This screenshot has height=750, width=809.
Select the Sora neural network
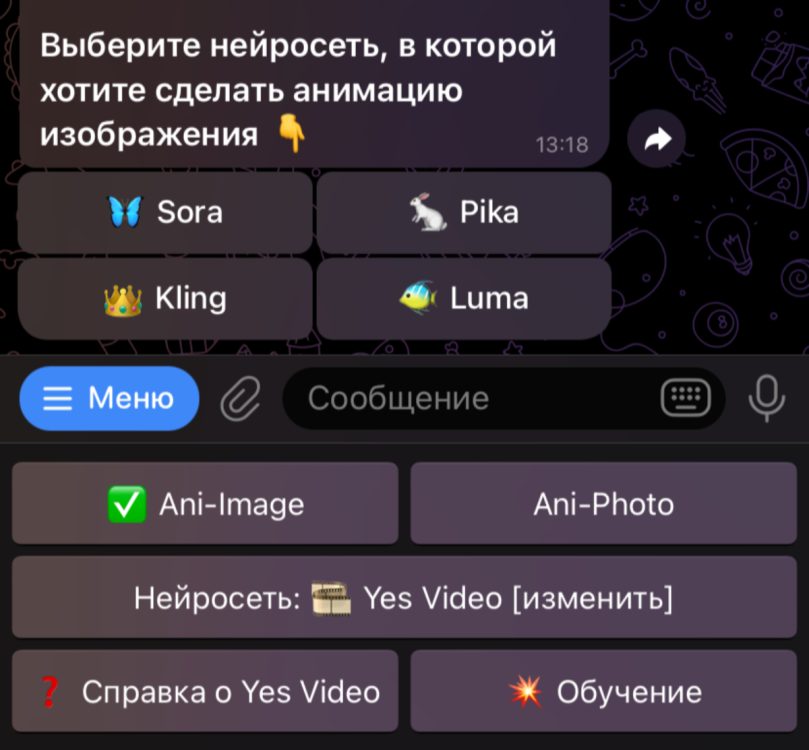(166, 212)
